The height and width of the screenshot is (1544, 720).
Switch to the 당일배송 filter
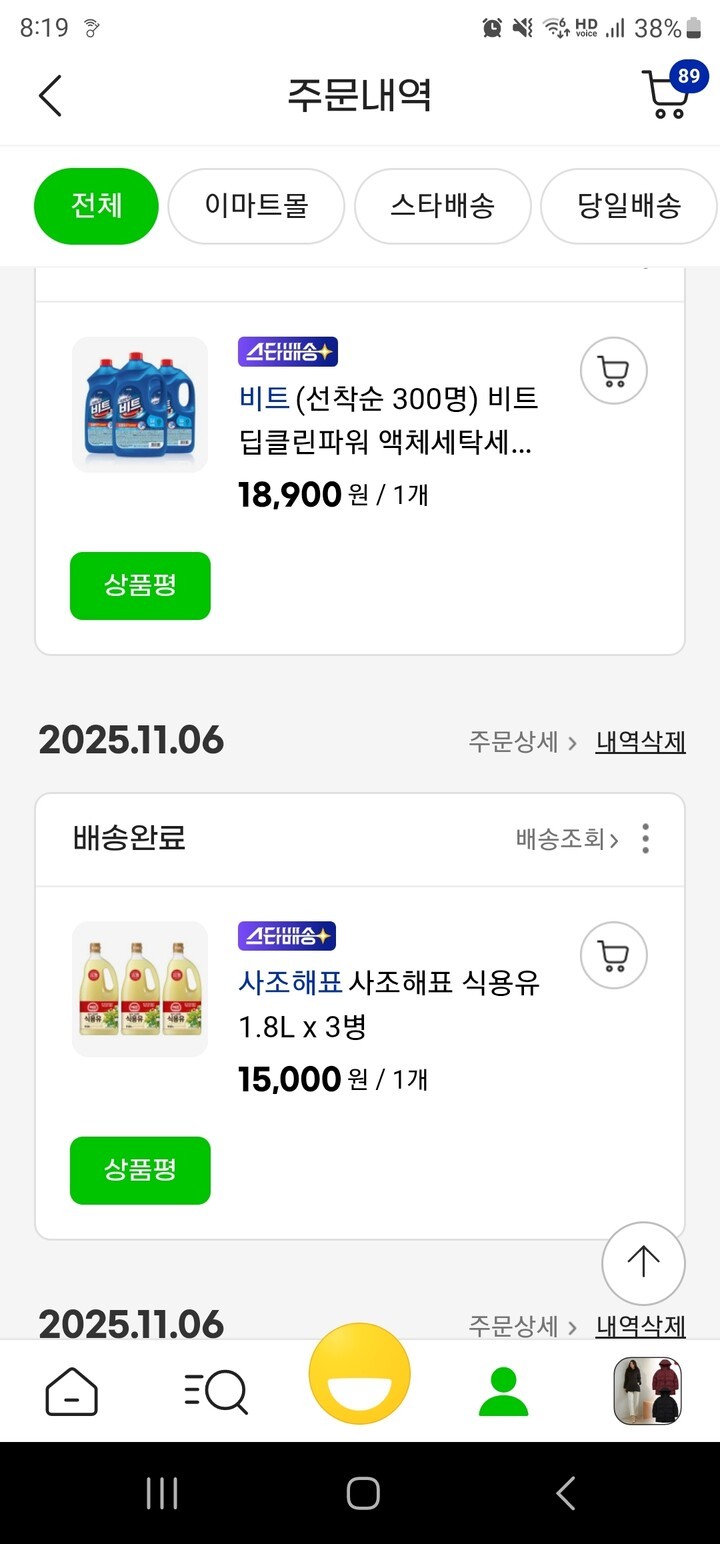(x=628, y=206)
